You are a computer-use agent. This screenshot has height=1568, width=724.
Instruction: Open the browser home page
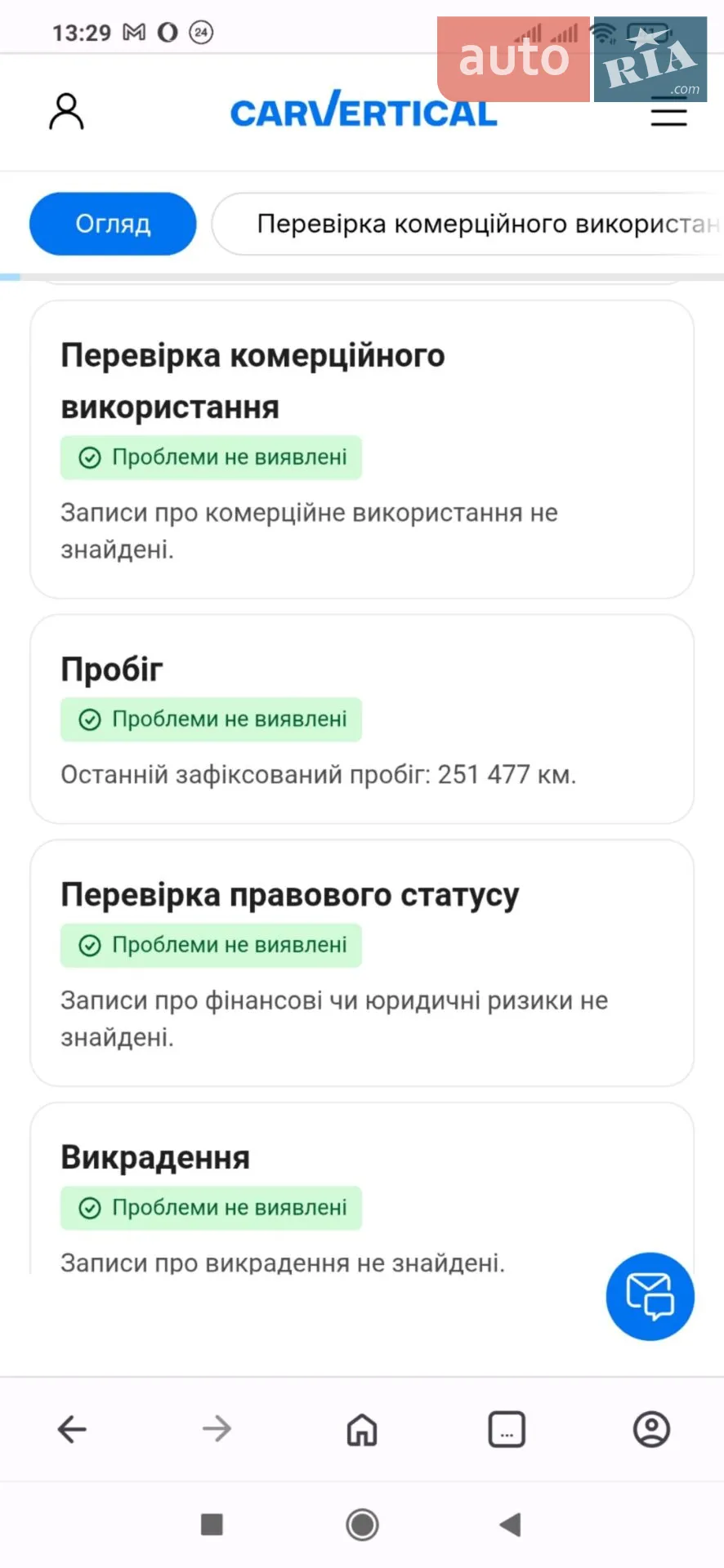coord(362,1429)
